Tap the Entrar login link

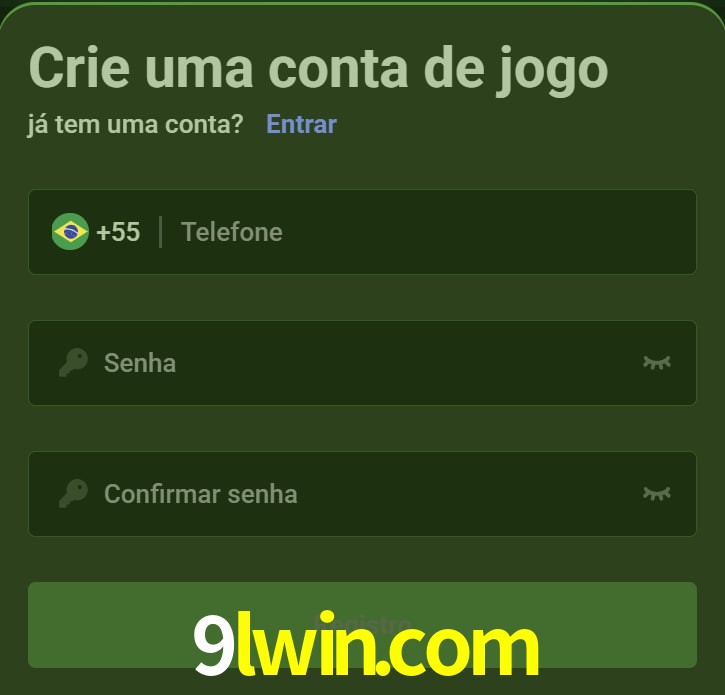[301, 124]
